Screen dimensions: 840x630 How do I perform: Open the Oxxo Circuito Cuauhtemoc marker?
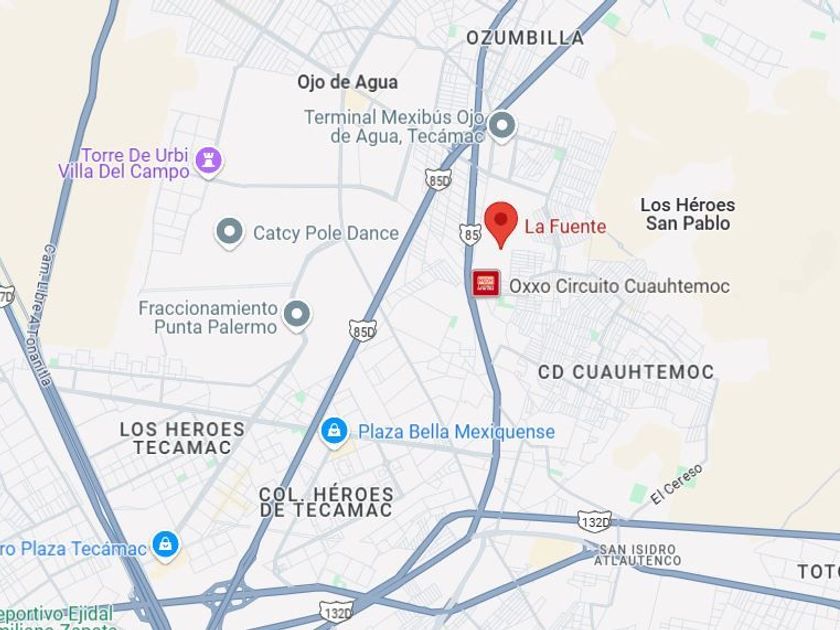(x=486, y=283)
